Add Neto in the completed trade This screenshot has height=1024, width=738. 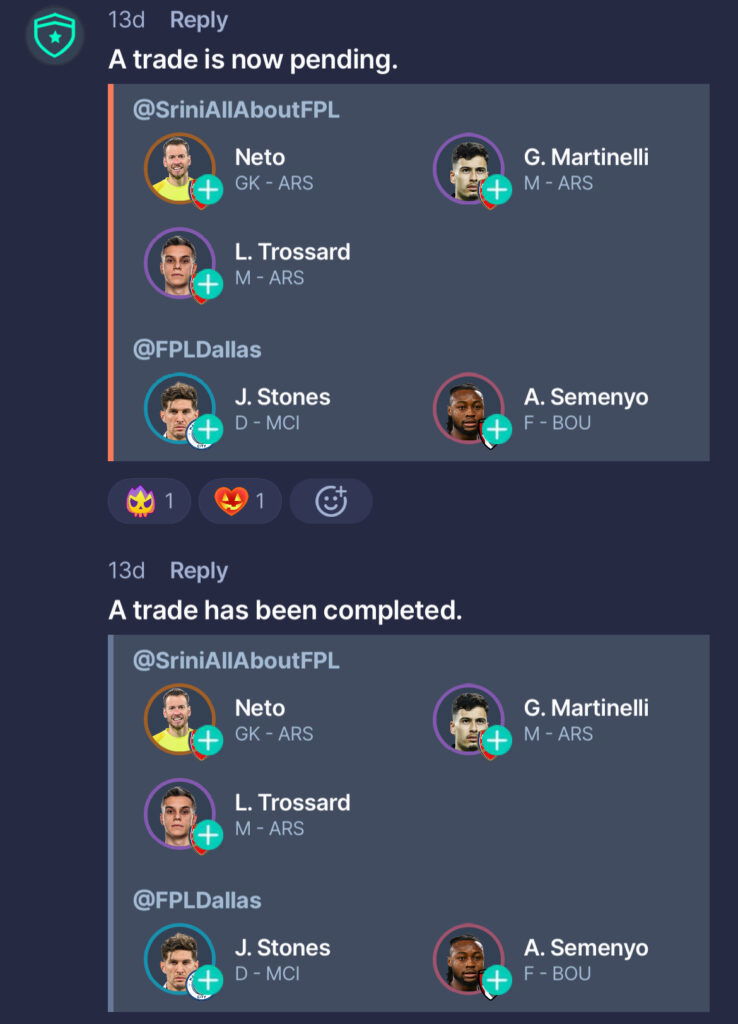click(x=208, y=740)
